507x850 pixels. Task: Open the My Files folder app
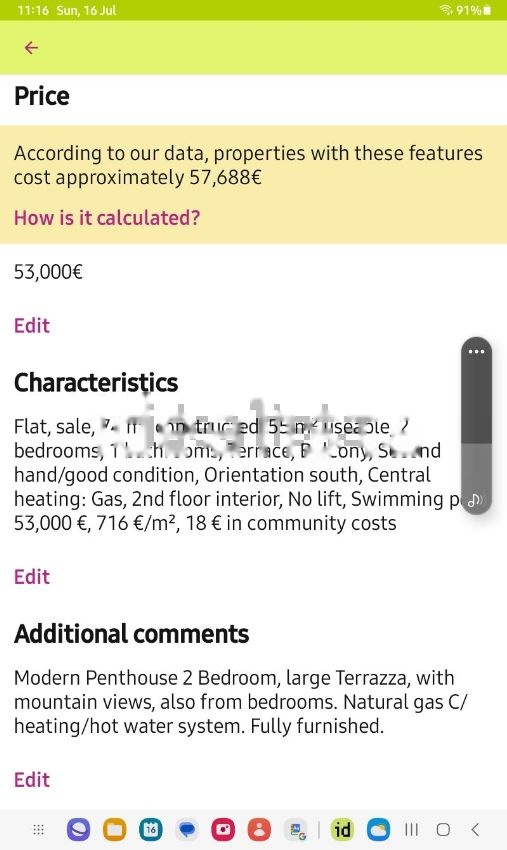(114, 829)
